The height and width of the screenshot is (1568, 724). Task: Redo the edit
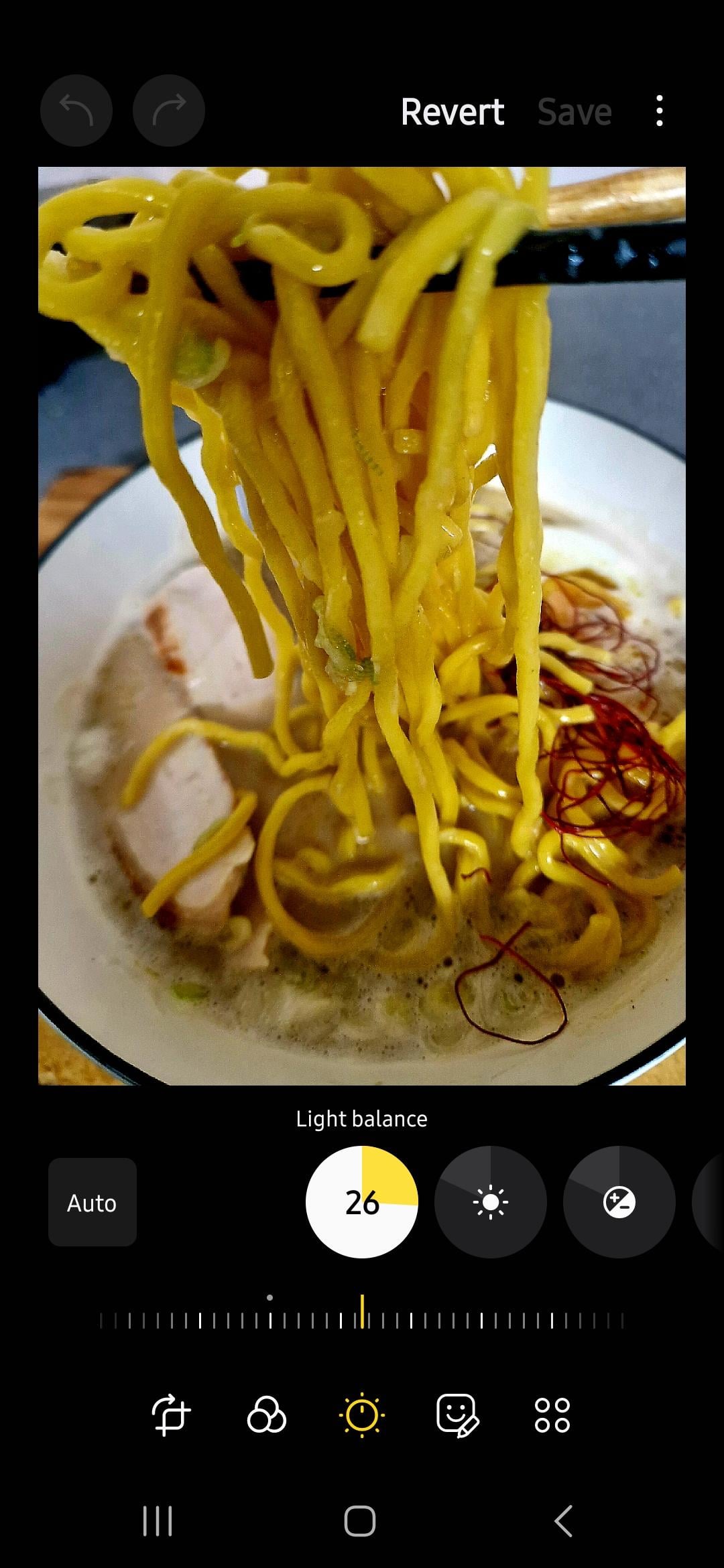tap(169, 111)
